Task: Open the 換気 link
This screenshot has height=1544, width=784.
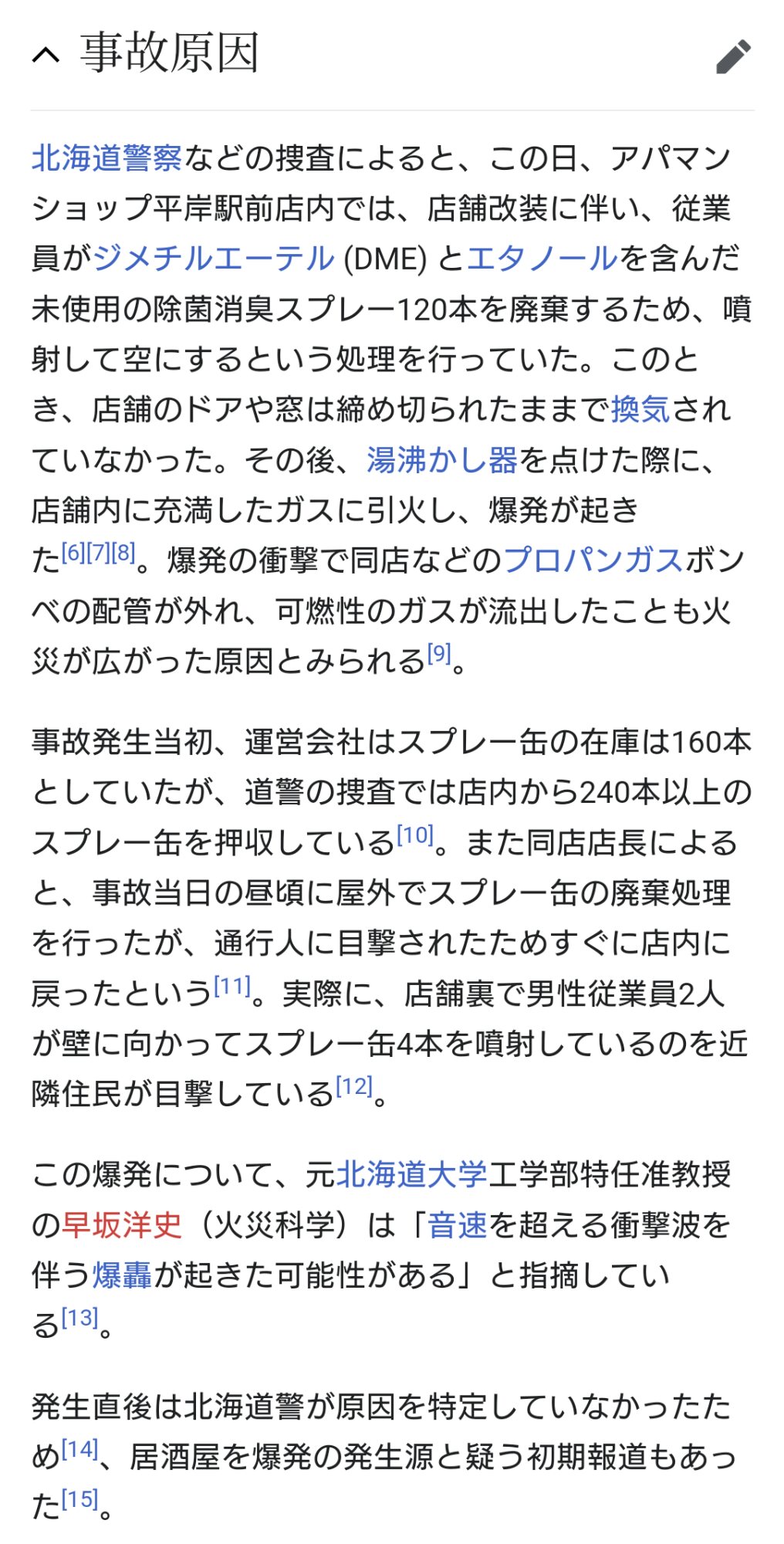Action: (640, 408)
